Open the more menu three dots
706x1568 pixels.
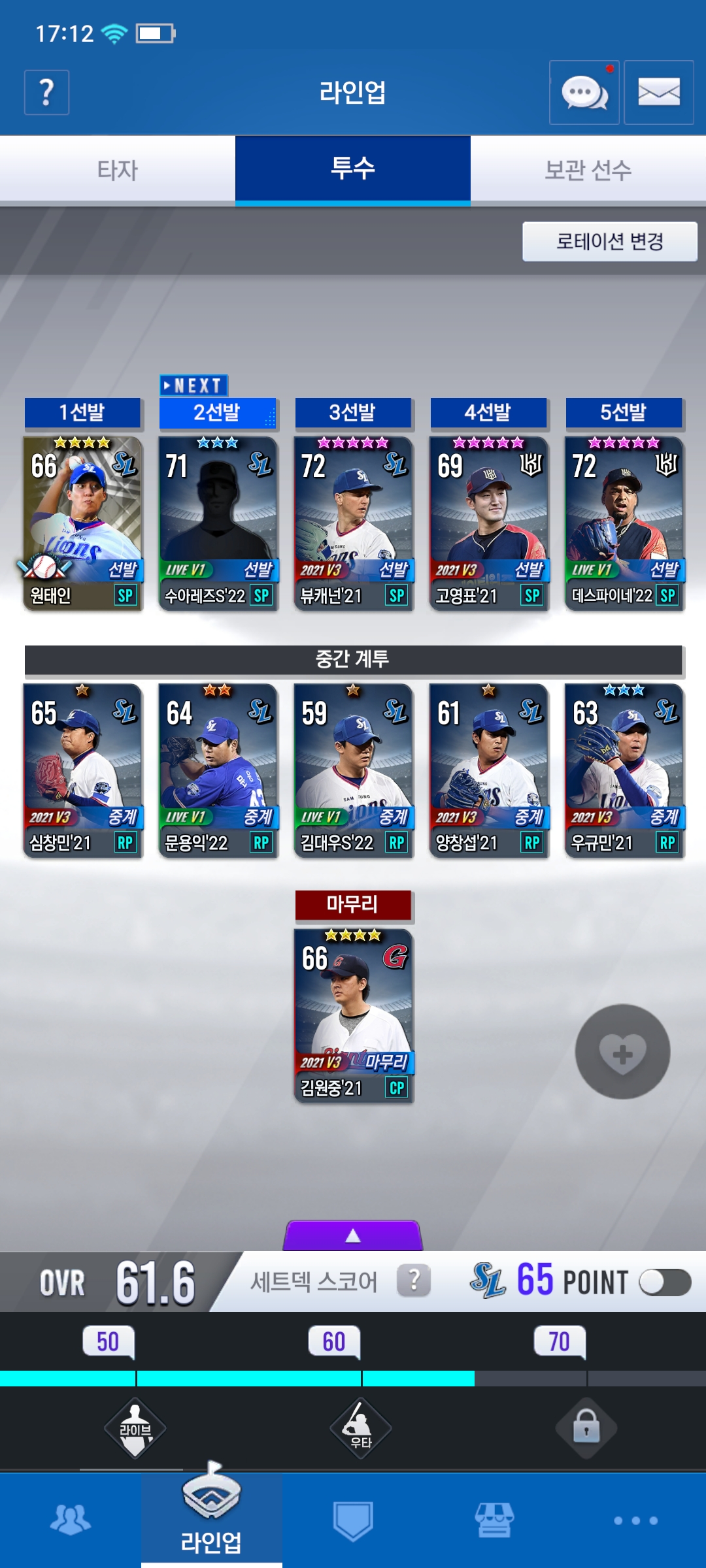pyautogui.click(x=635, y=1520)
